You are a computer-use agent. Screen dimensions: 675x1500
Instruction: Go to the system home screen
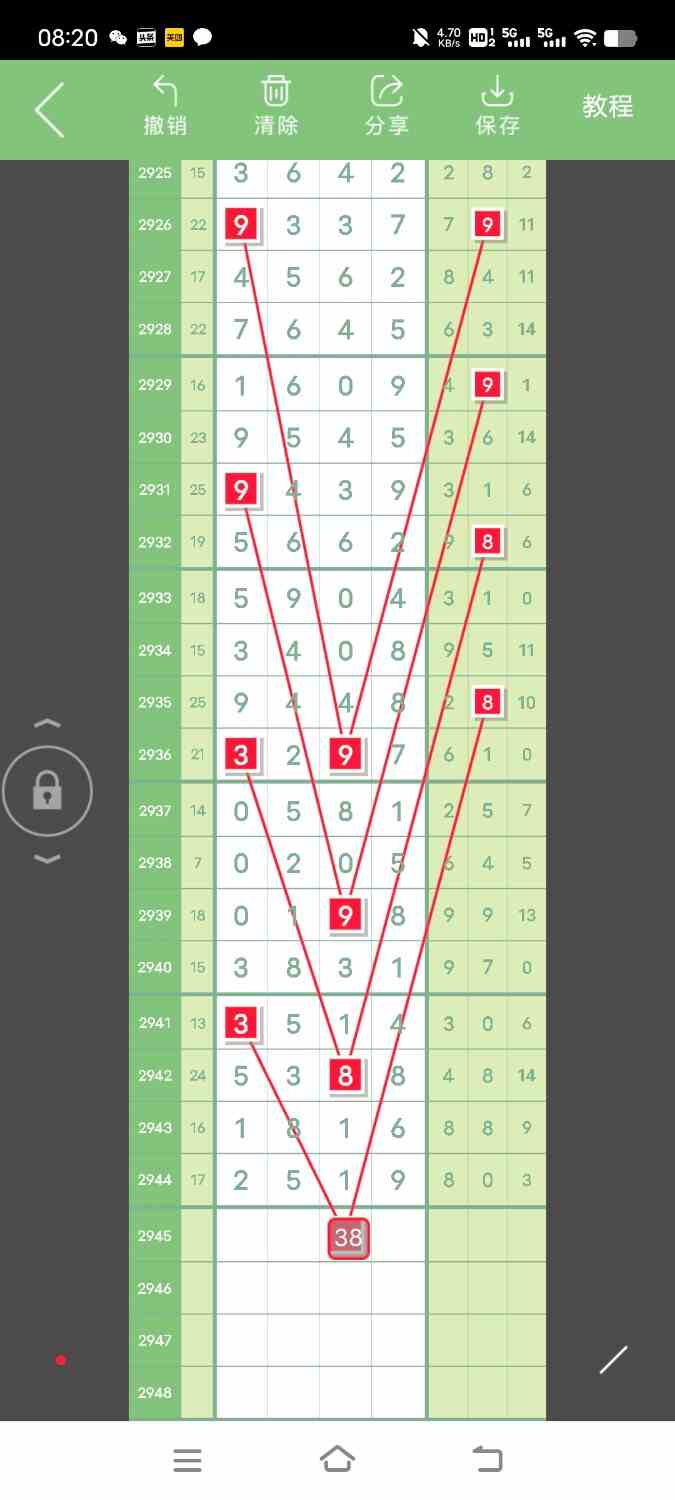337,1460
